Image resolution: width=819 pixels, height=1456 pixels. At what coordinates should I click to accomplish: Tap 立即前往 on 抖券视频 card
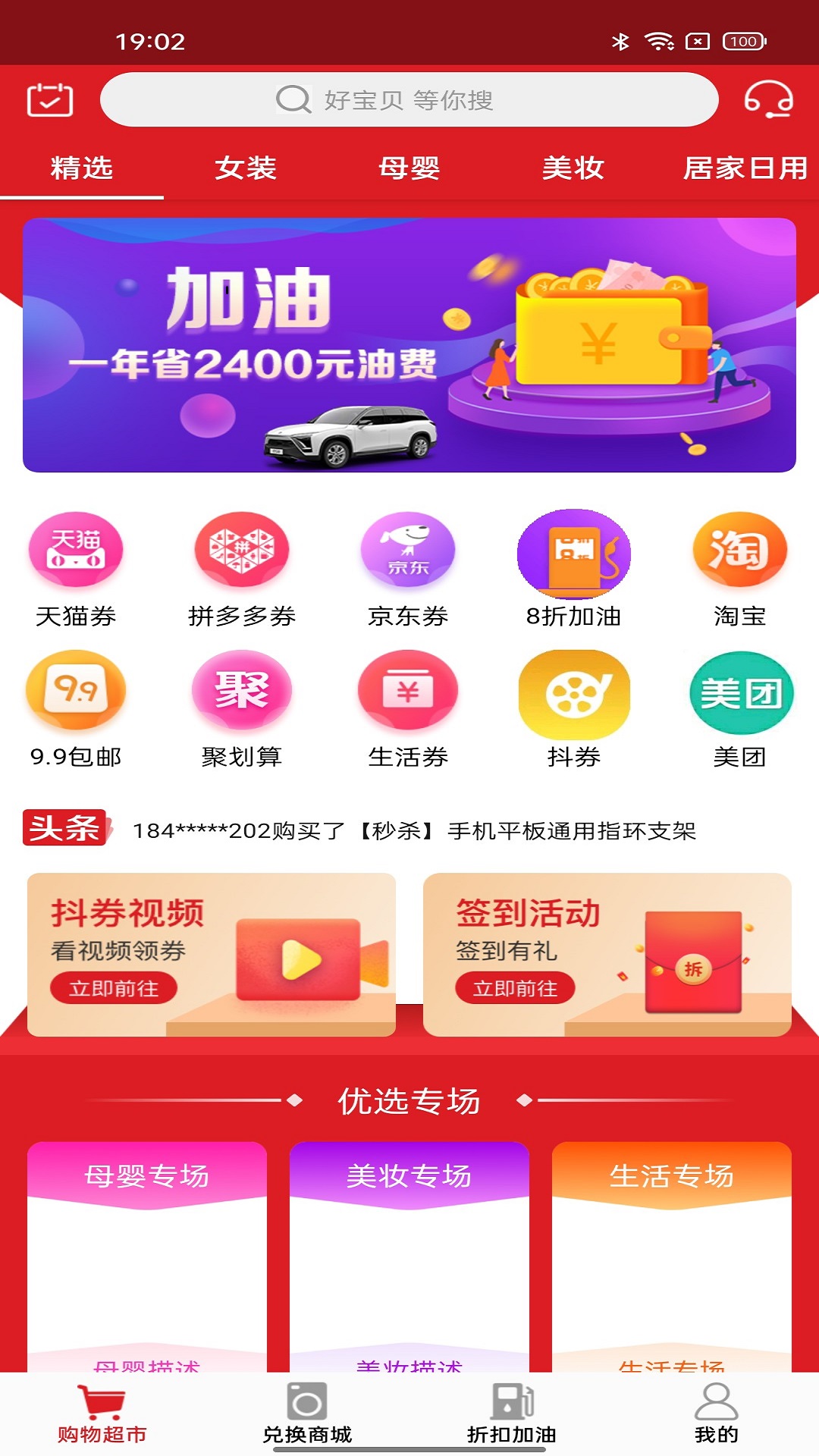point(114,988)
